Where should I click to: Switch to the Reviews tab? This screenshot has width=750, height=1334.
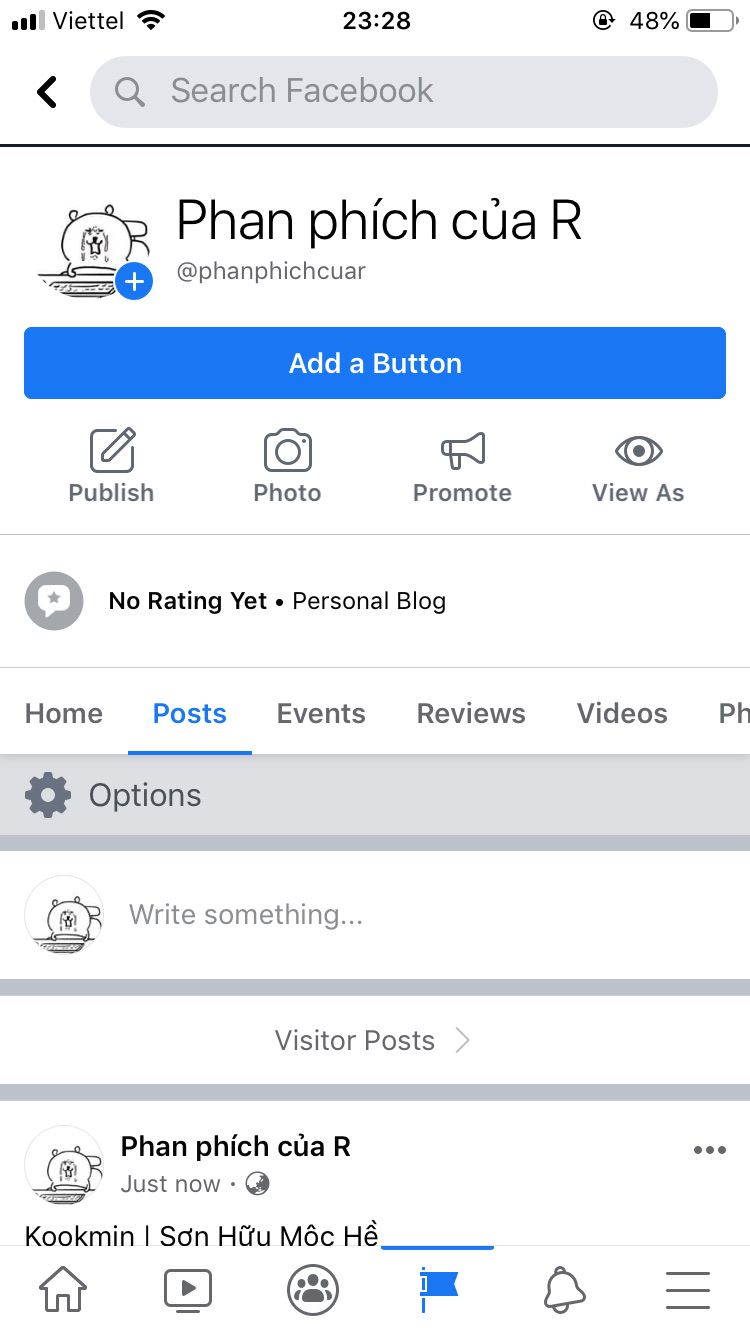[x=471, y=713]
